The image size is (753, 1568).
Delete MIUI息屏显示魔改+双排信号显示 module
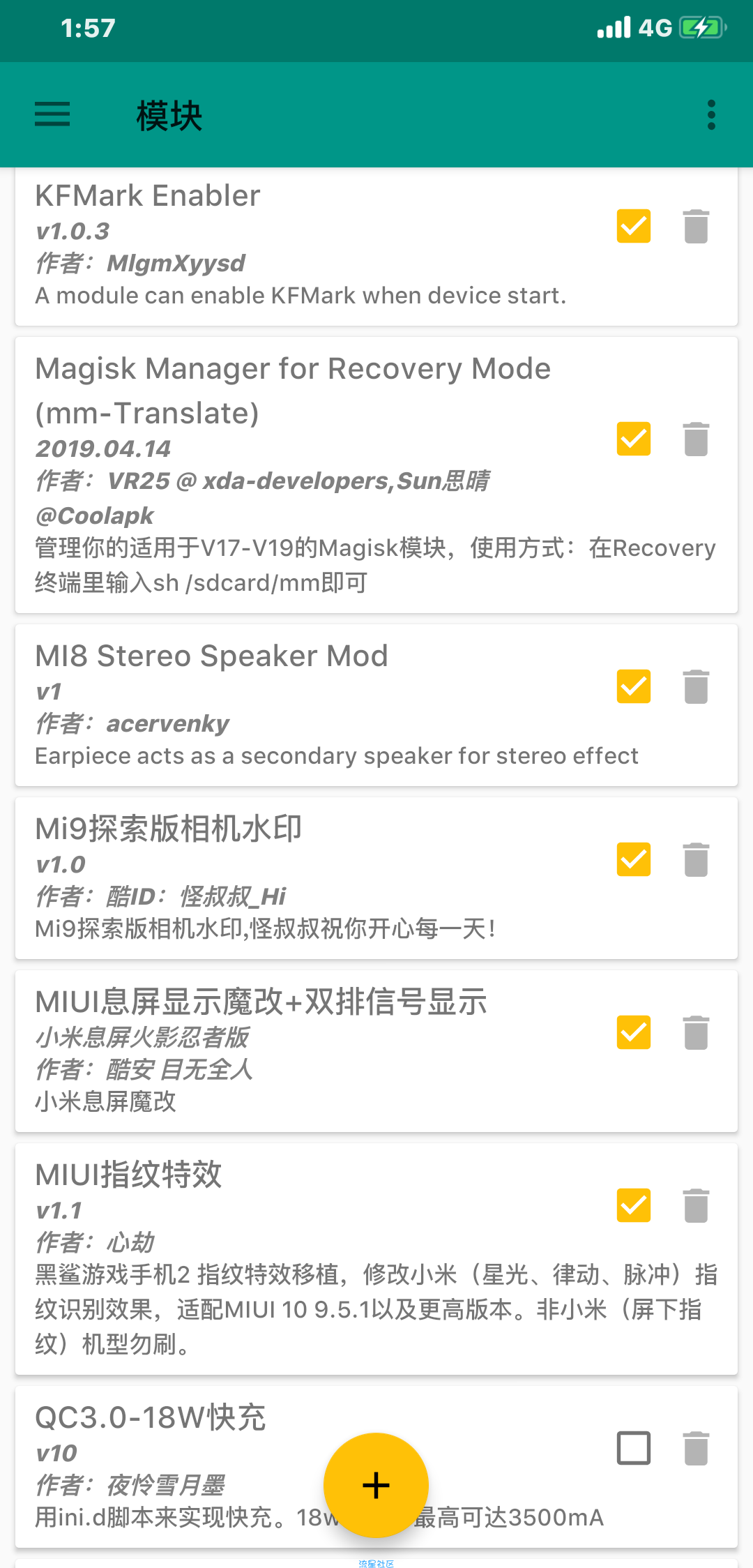[x=696, y=1032]
